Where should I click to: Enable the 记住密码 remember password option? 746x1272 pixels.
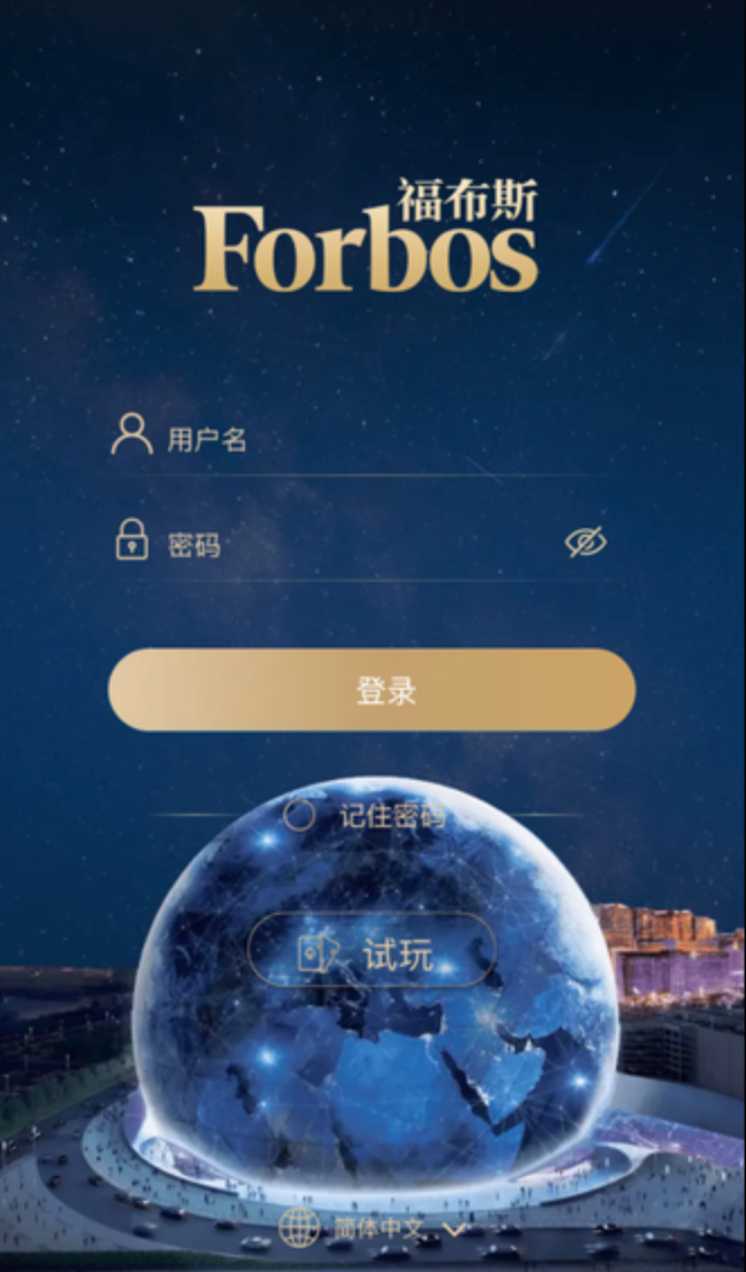[299, 815]
